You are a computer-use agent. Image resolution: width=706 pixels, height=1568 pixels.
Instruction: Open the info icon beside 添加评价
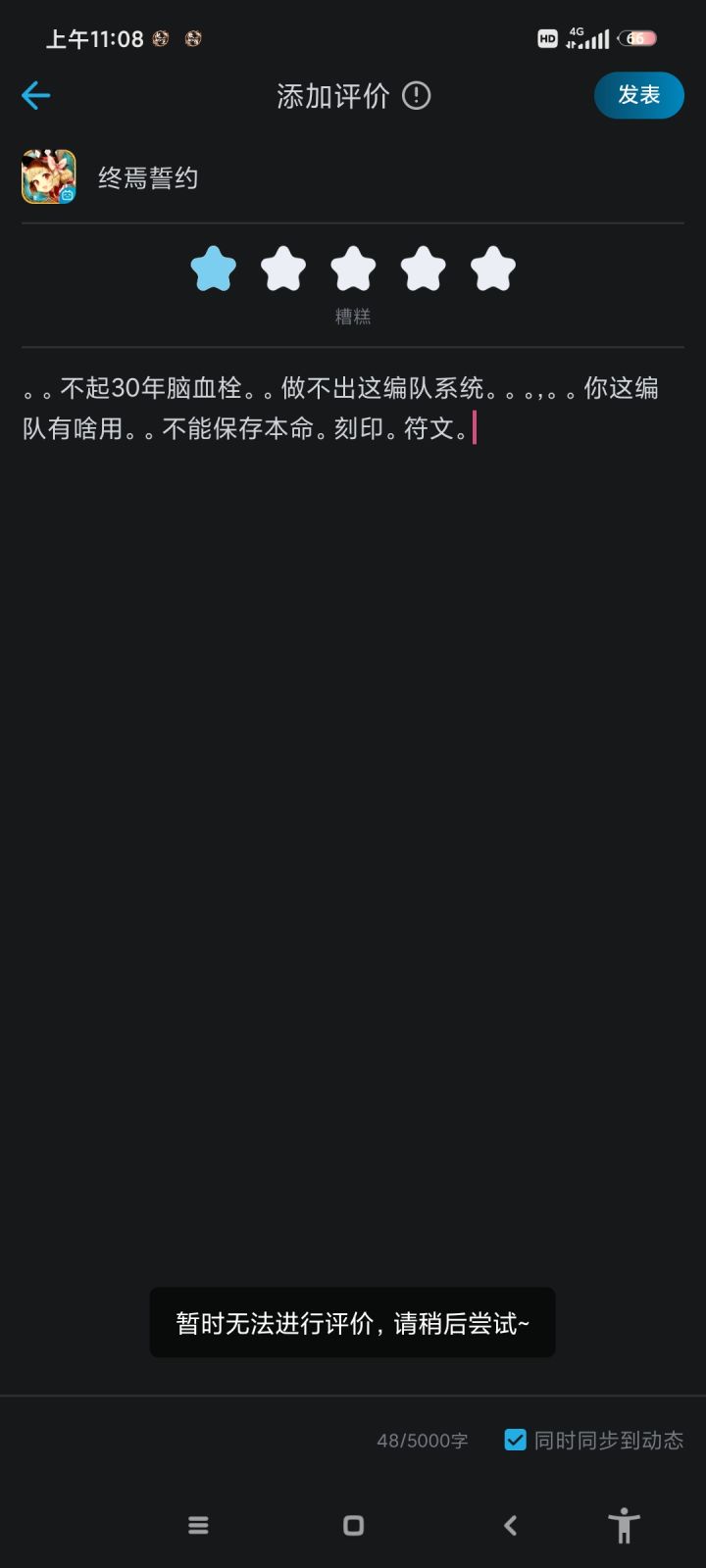418,96
